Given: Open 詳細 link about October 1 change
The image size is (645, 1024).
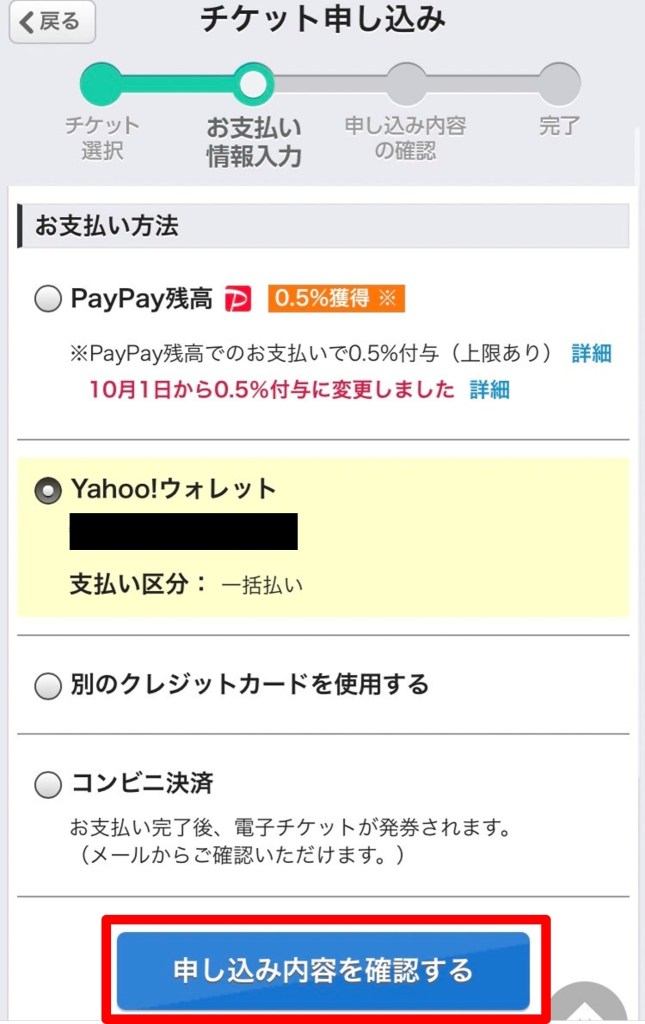Looking at the screenshot, I should [490, 390].
